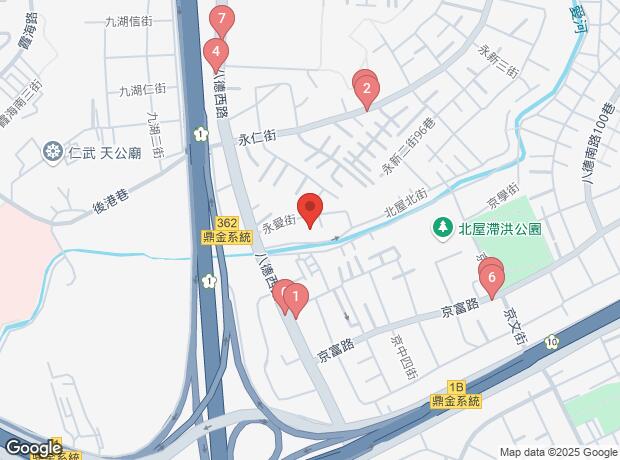Select map marker number 7
The height and width of the screenshot is (460, 620).
(222, 19)
